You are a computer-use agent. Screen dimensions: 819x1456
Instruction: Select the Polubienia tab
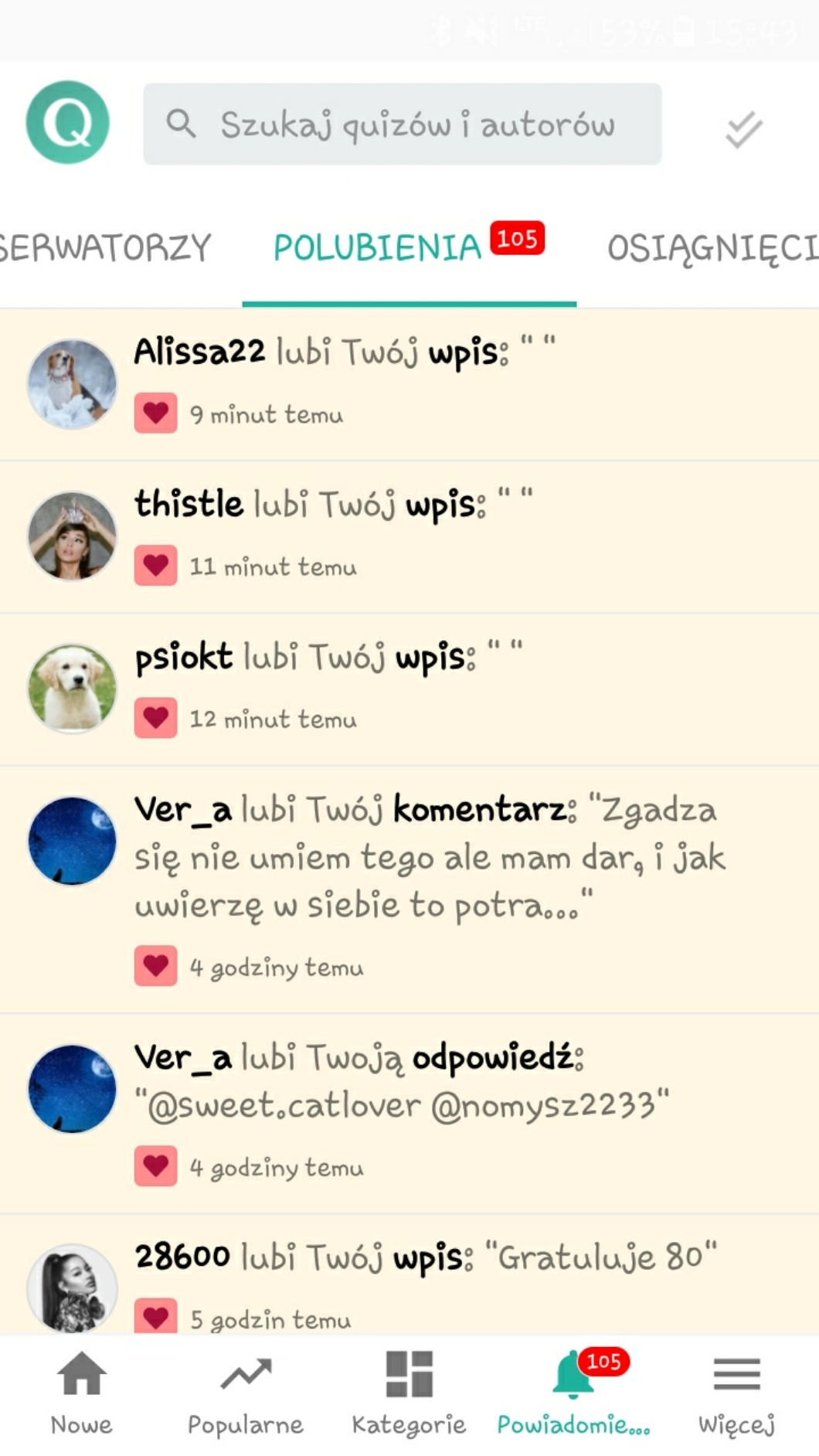[x=378, y=248]
